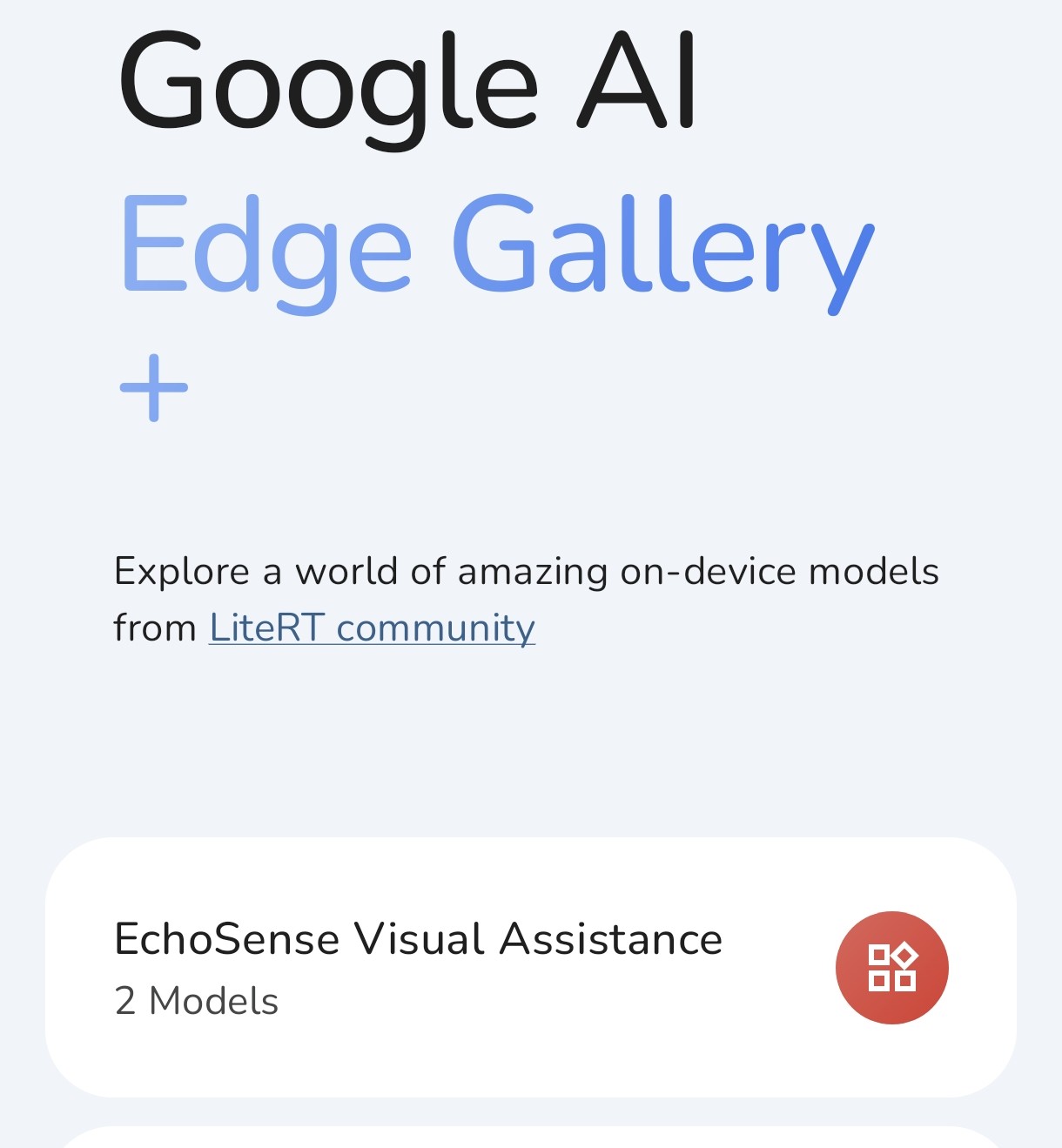Select the 2 Models label under EchoSense
1062x1148 pixels.
click(x=196, y=1001)
